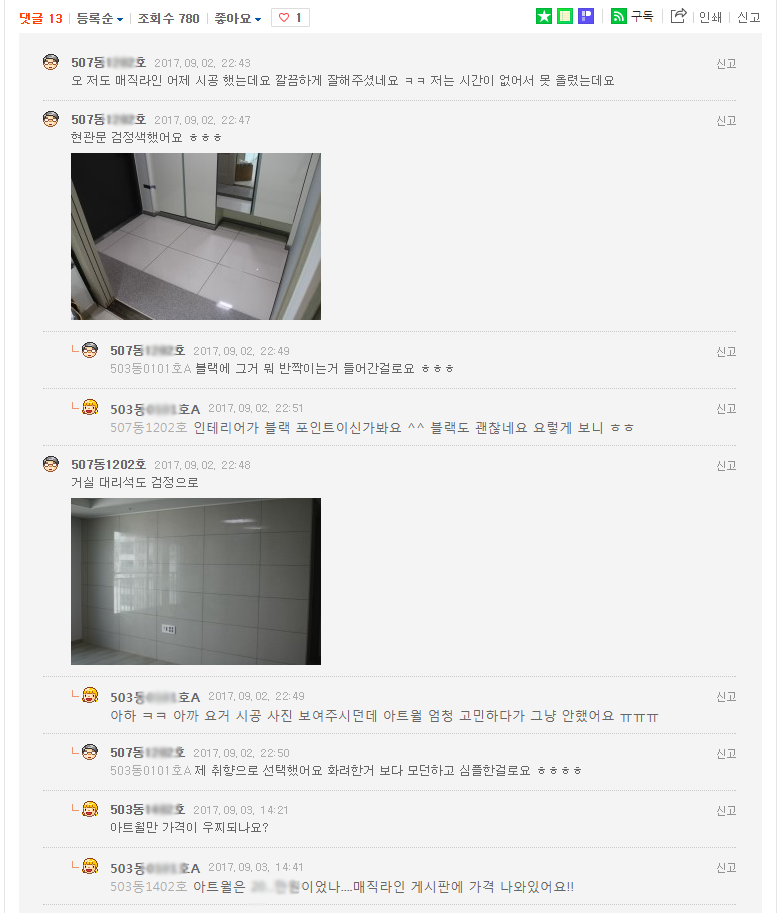
Task: Subscribe via the 구독 RSS link
Action: 632,16
